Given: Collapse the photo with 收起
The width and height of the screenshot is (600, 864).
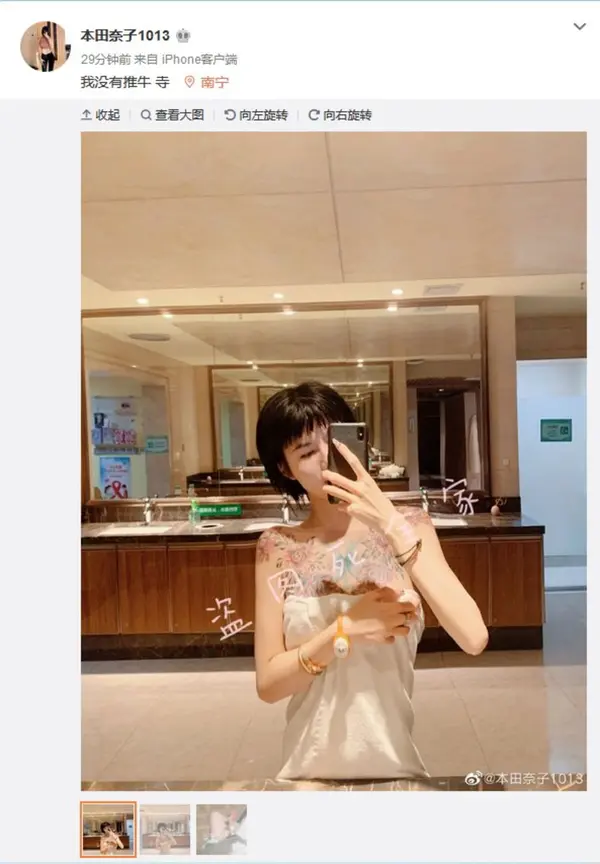Looking at the screenshot, I should (x=100, y=115).
